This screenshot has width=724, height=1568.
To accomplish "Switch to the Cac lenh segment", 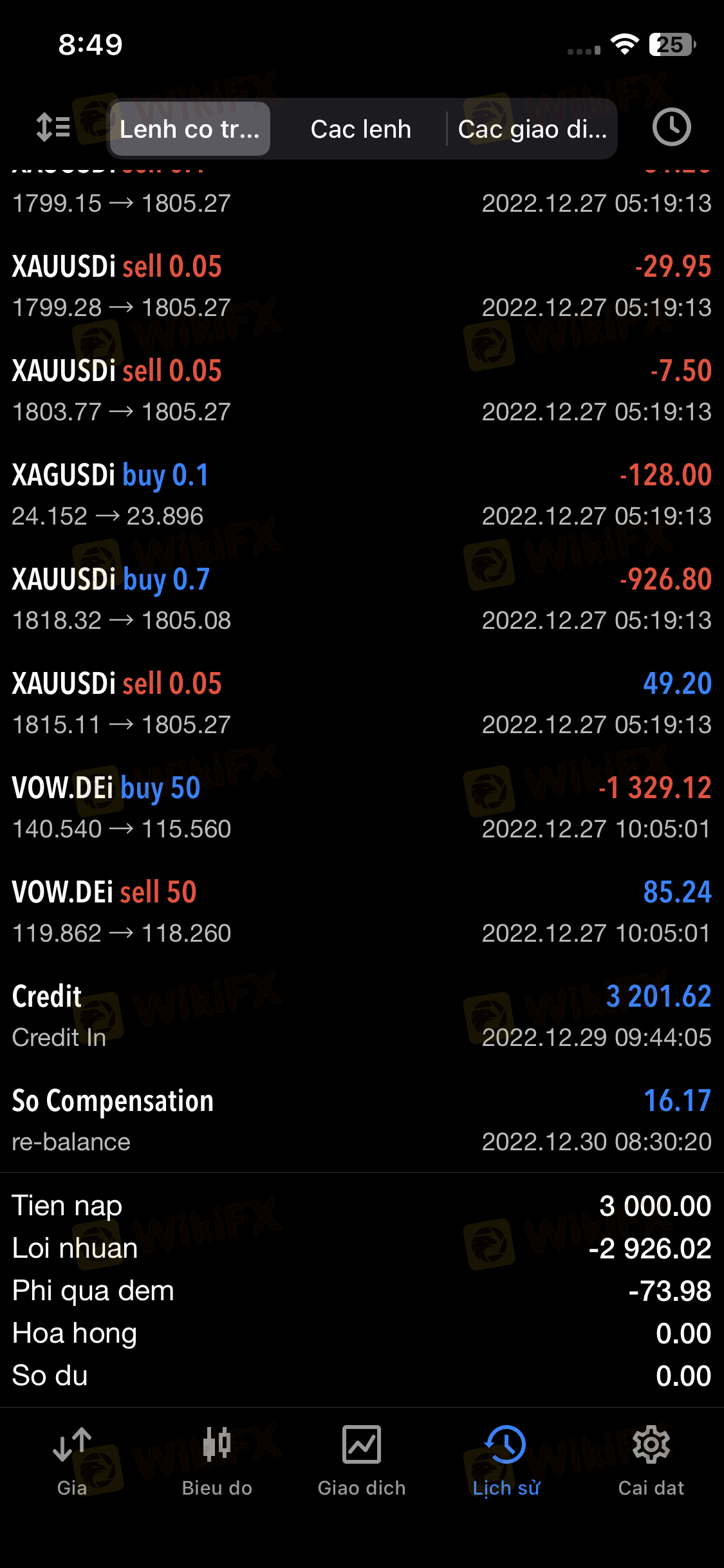I will click(360, 129).
